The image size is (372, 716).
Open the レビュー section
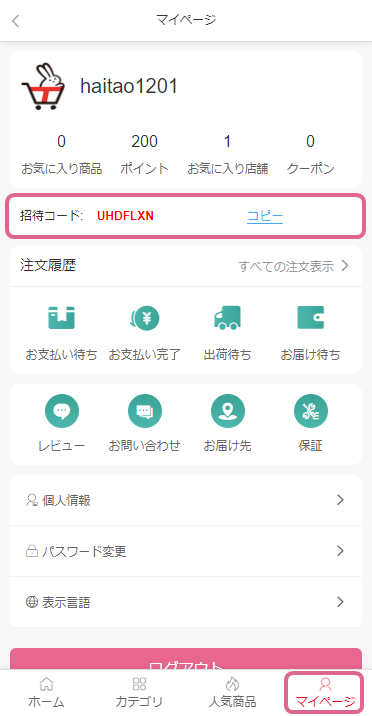point(62,423)
